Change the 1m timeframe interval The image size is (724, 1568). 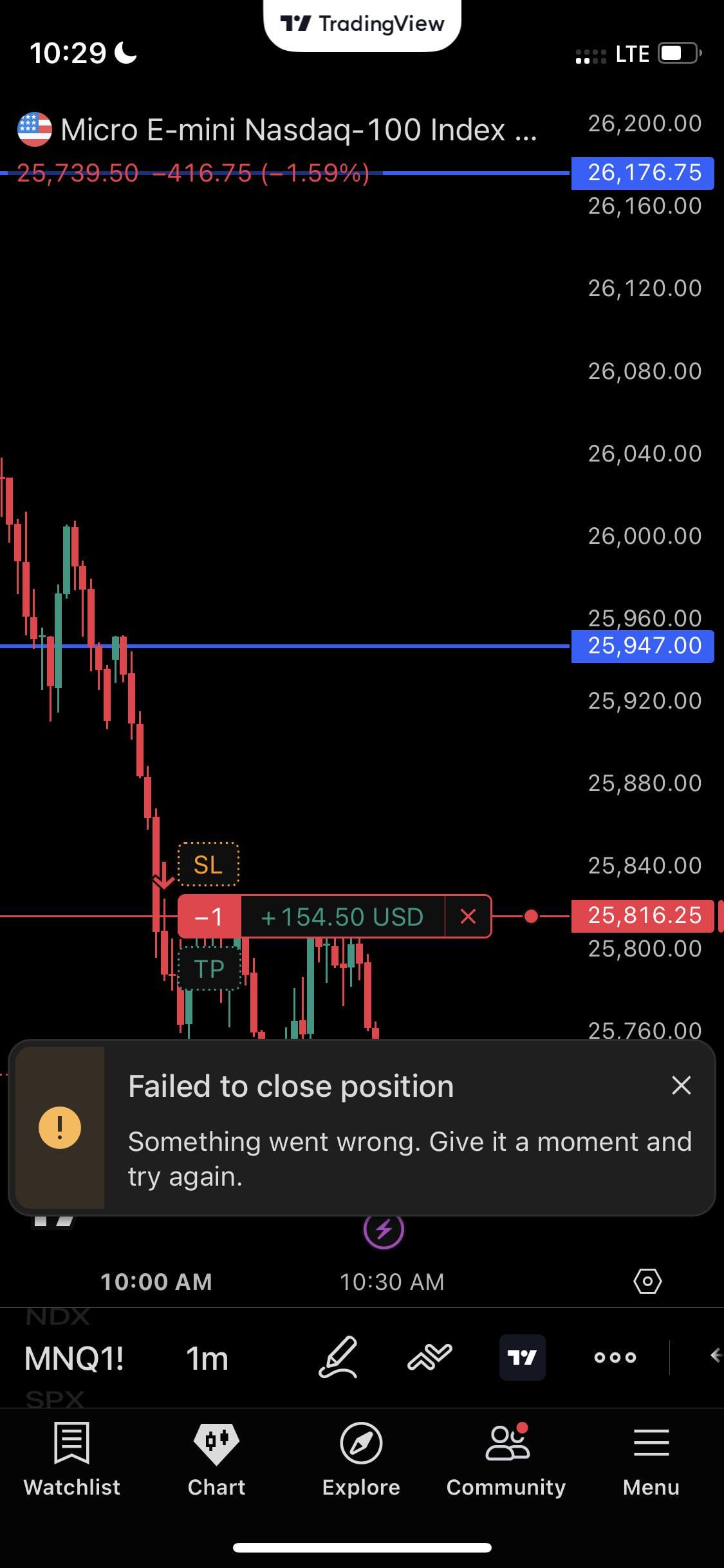click(207, 1358)
